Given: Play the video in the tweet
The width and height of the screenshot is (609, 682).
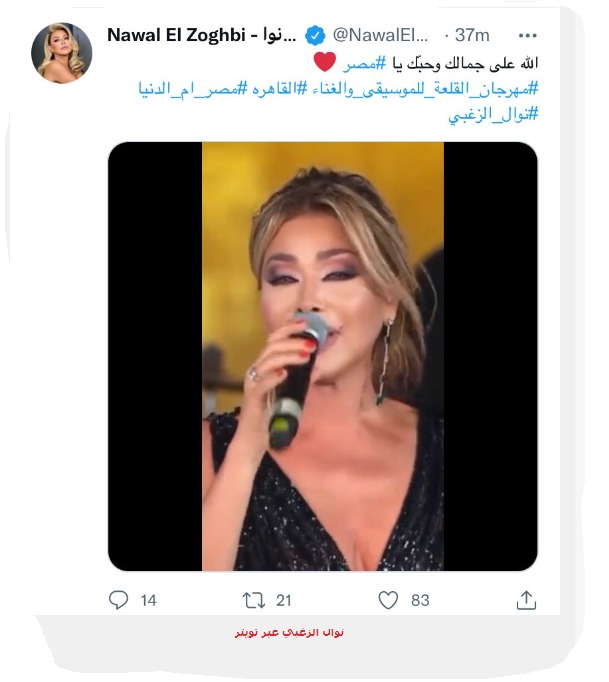Looking at the screenshot, I should (322, 357).
